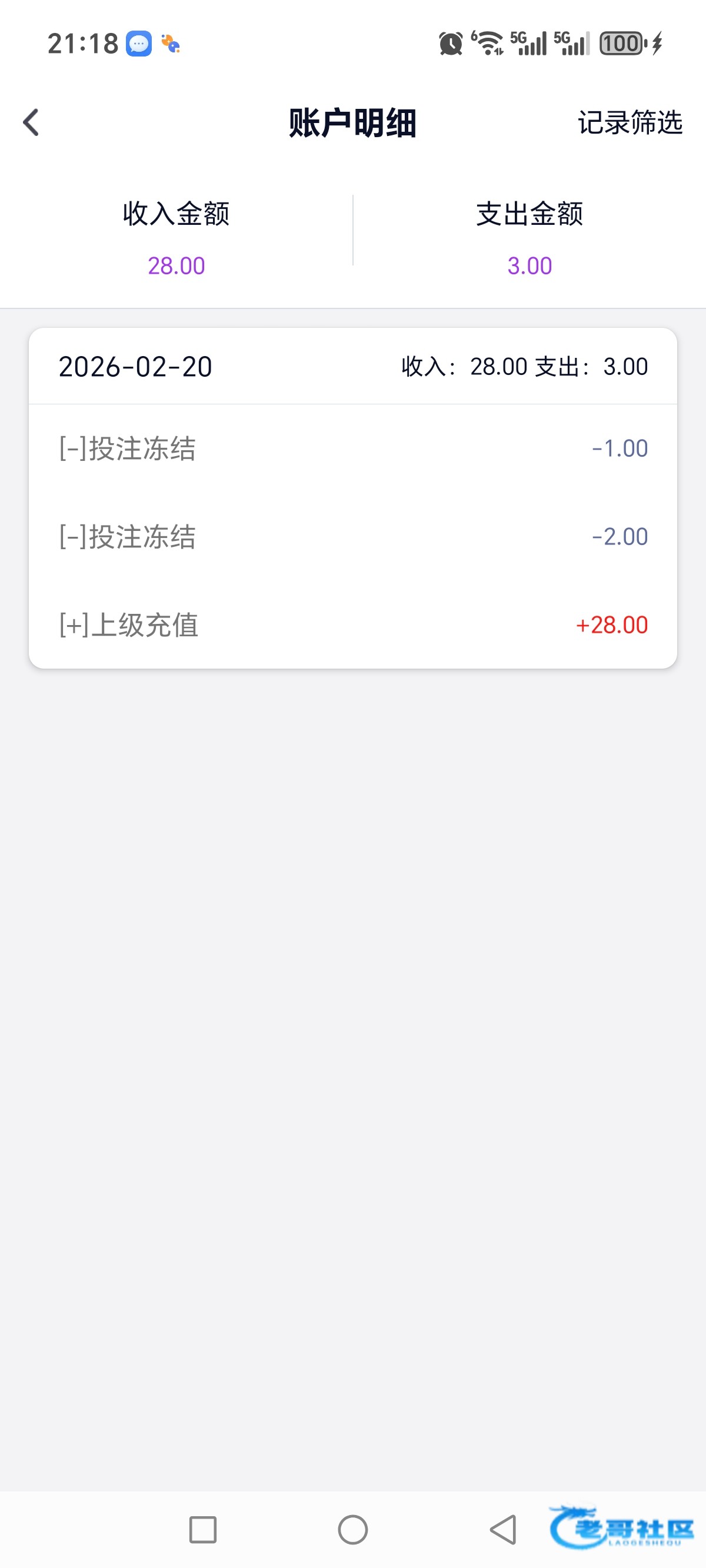Viewport: 706px width, 1568px height.
Task: Open 记录筛选 record filter
Action: point(630,122)
